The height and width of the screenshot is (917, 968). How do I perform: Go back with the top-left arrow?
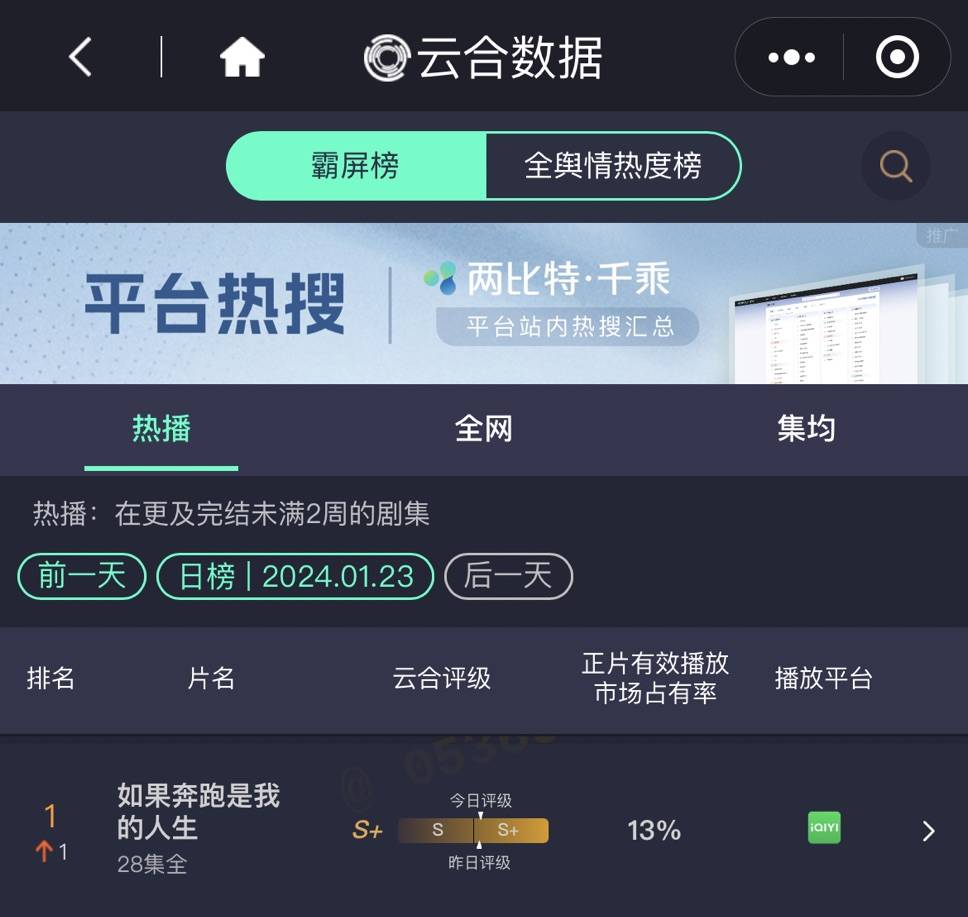point(80,57)
